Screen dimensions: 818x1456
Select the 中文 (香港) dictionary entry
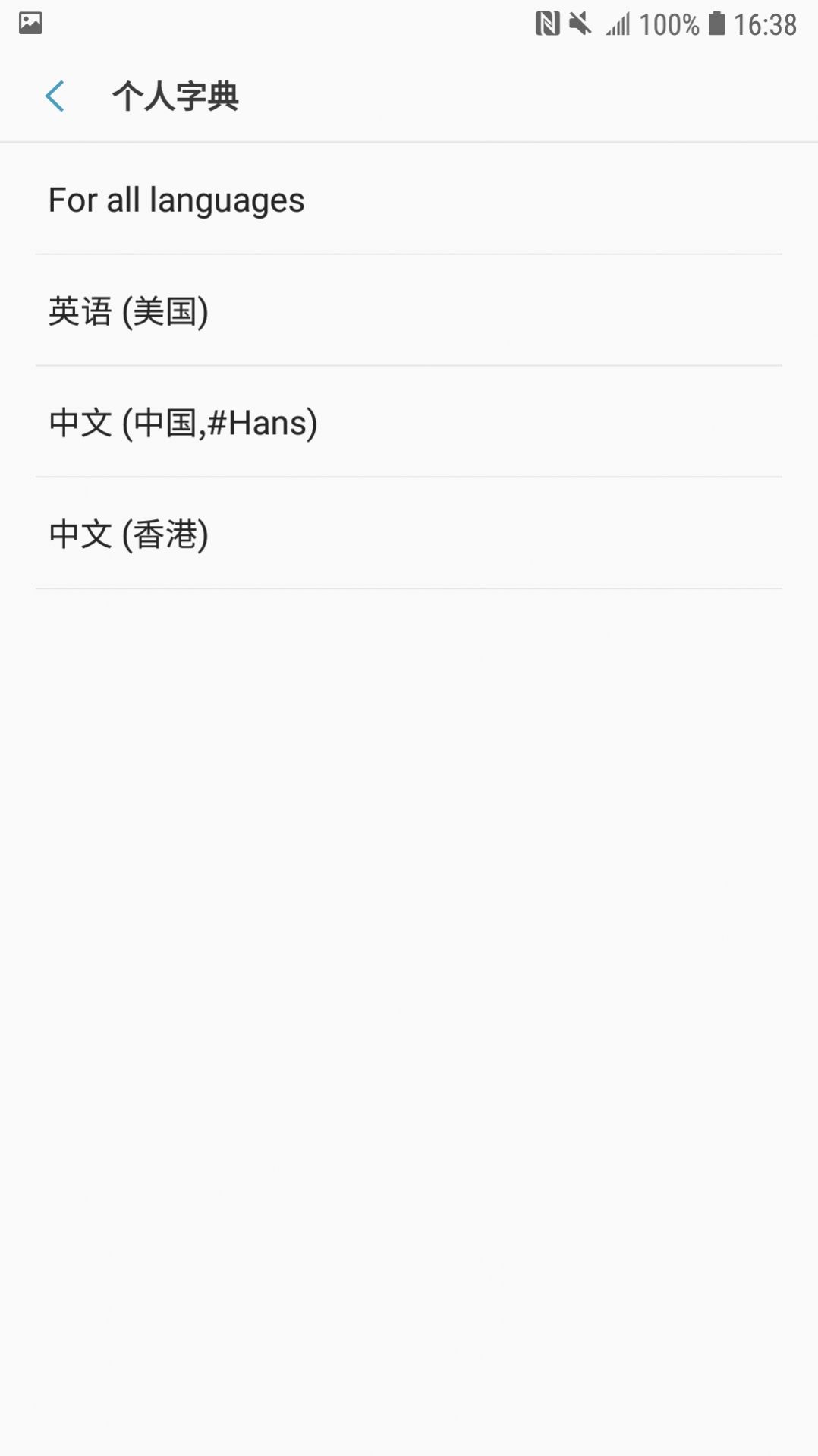pos(409,534)
